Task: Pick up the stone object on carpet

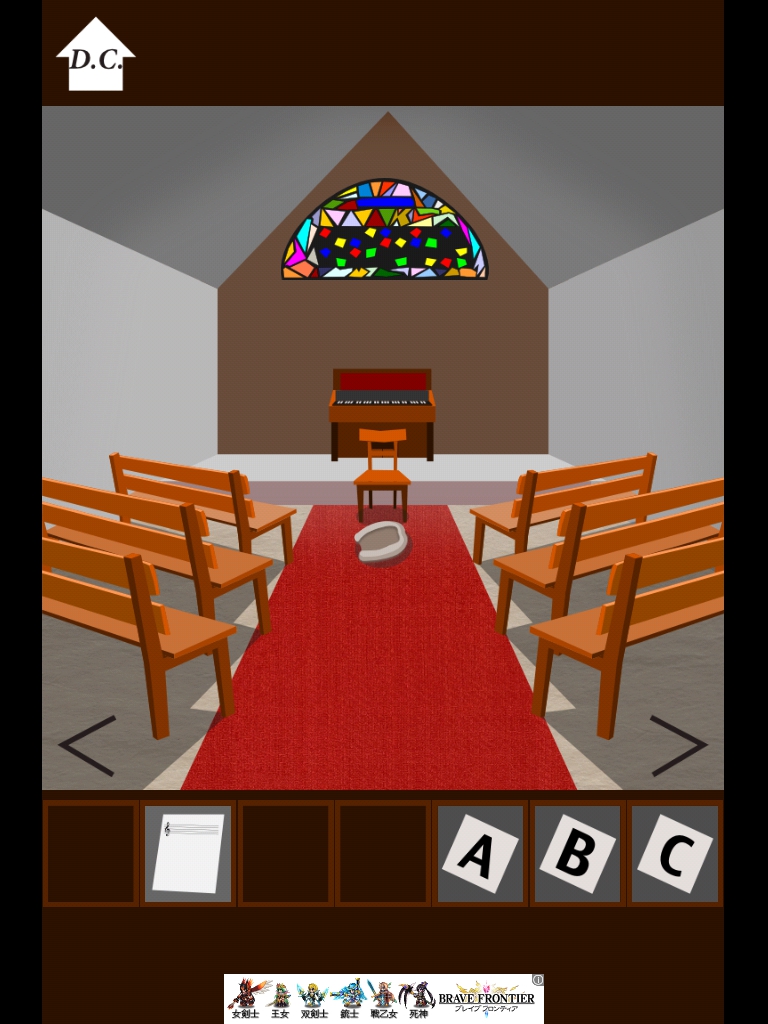Action: (x=382, y=541)
